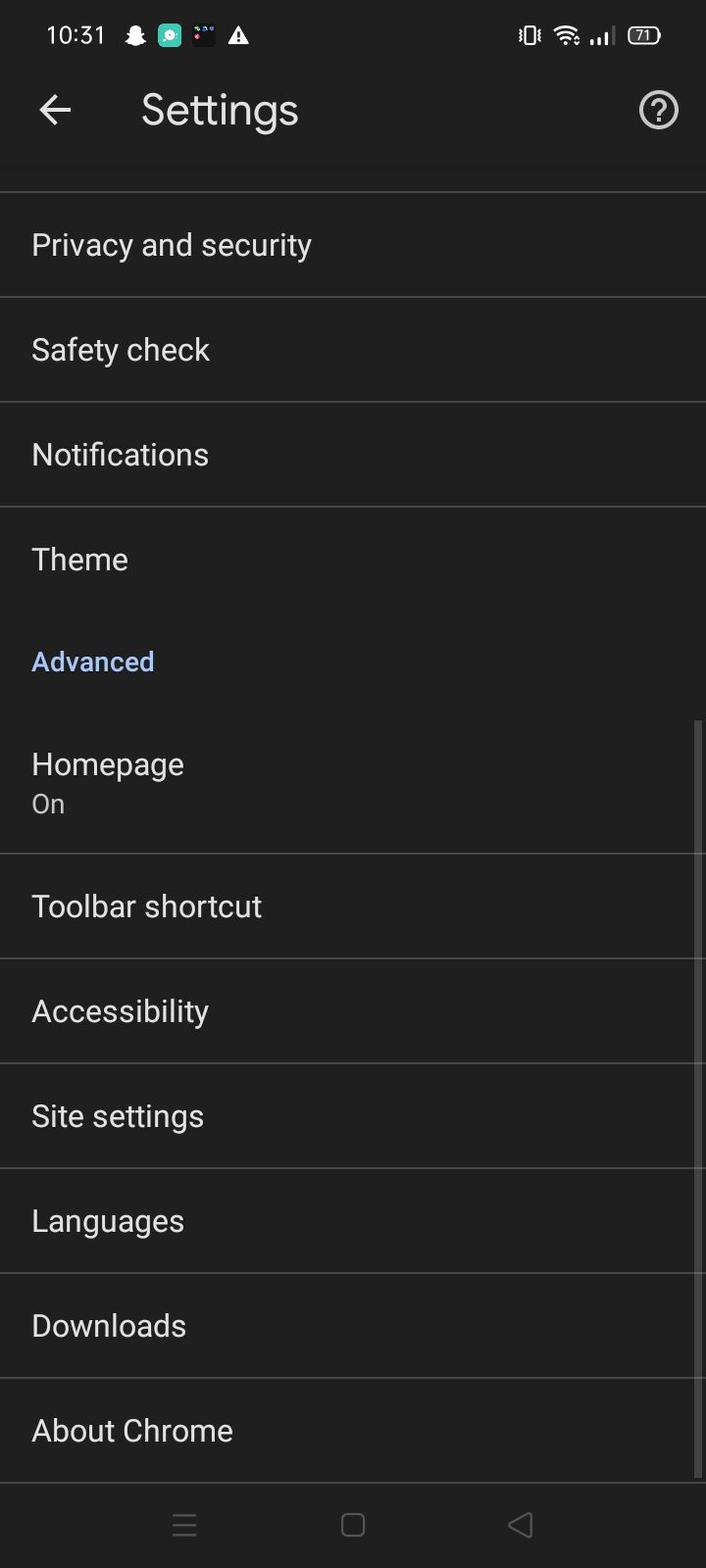Tap the vibrate mode status icon
The image size is (706, 1568).
click(x=528, y=35)
